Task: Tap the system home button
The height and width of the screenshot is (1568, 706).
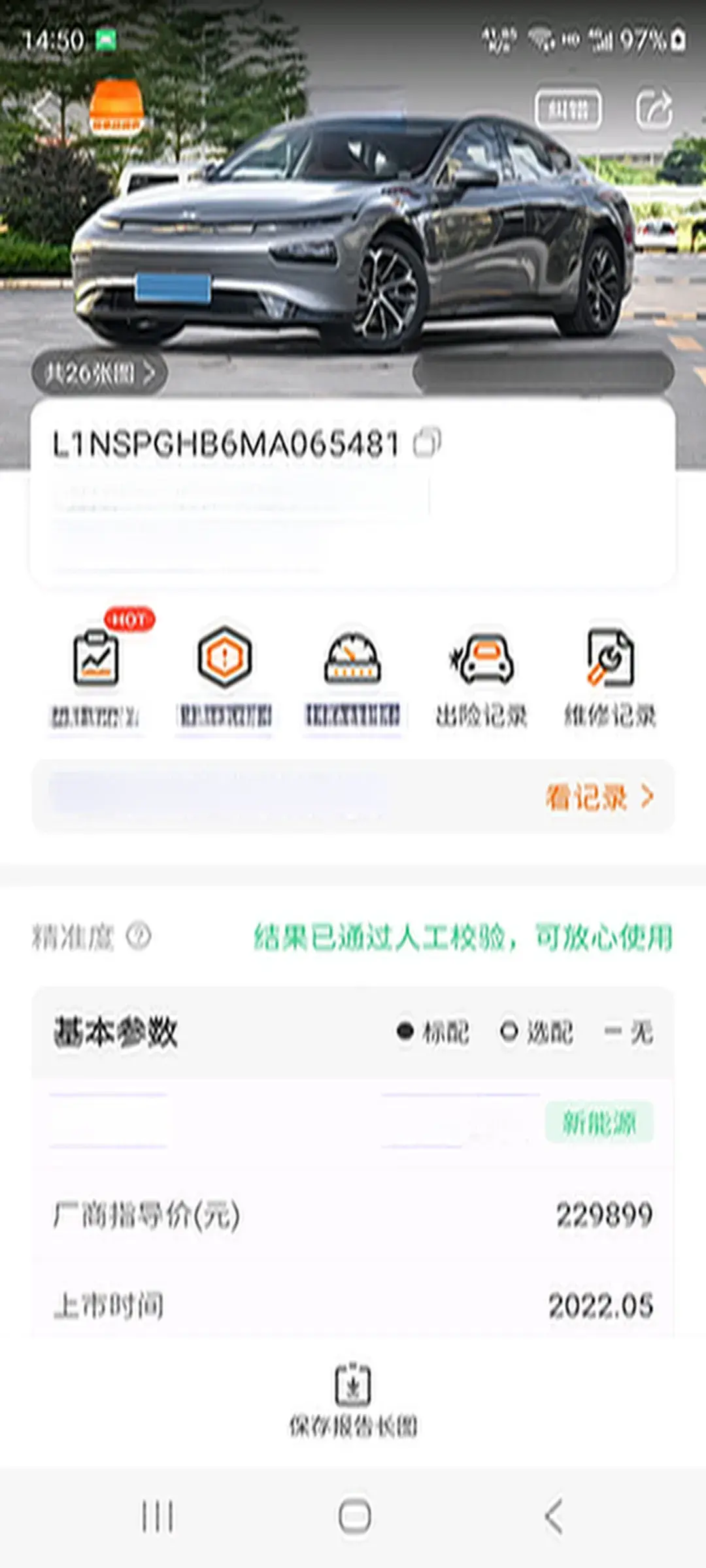Action: (x=354, y=1516)
